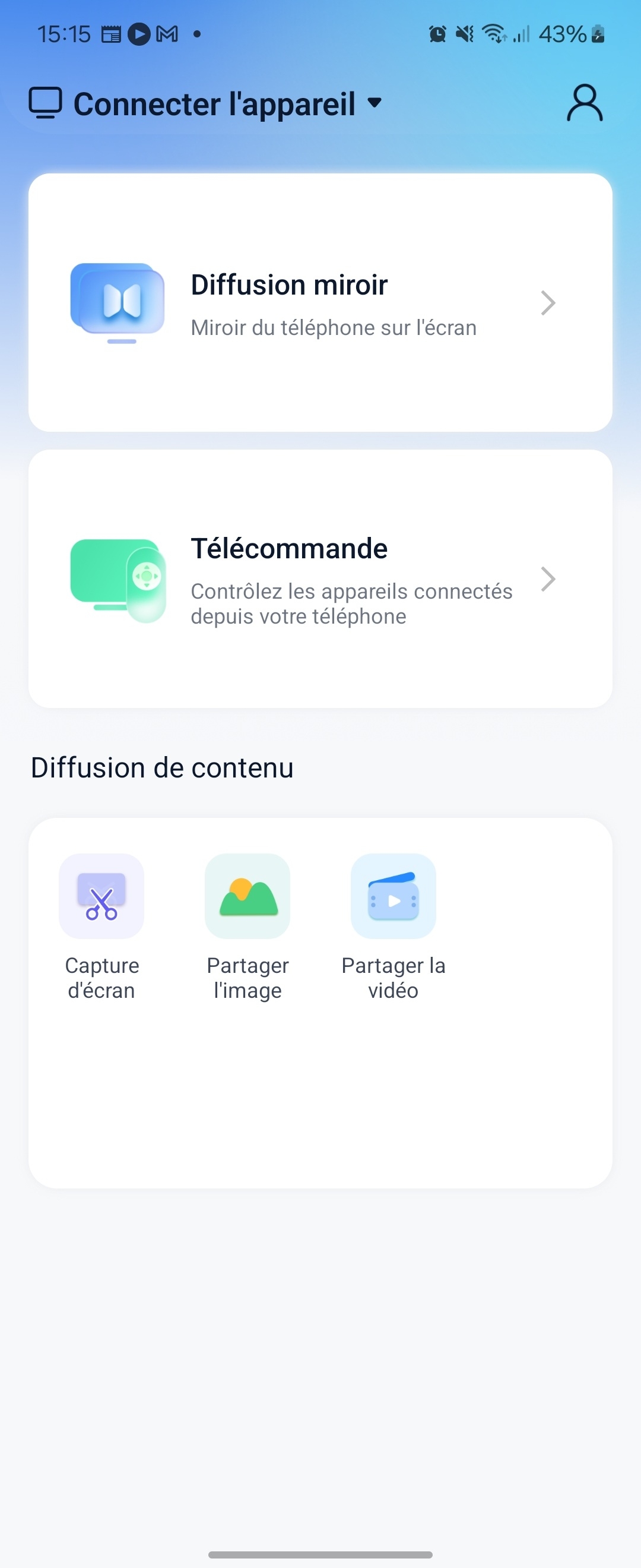Open the user profile icon
641x1568 pixels.
585,103
